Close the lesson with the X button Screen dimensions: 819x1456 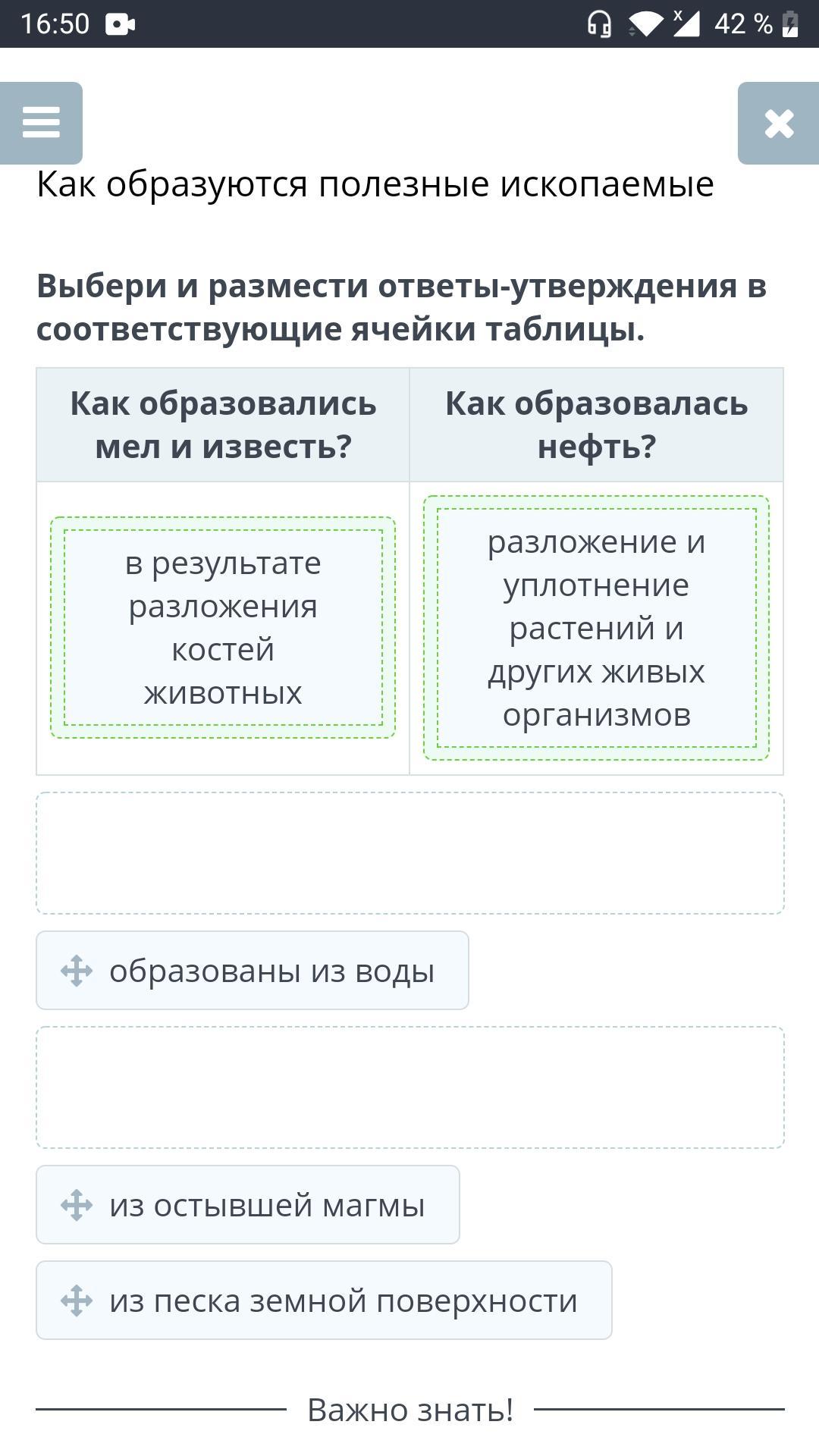click(x=779, y=123)
